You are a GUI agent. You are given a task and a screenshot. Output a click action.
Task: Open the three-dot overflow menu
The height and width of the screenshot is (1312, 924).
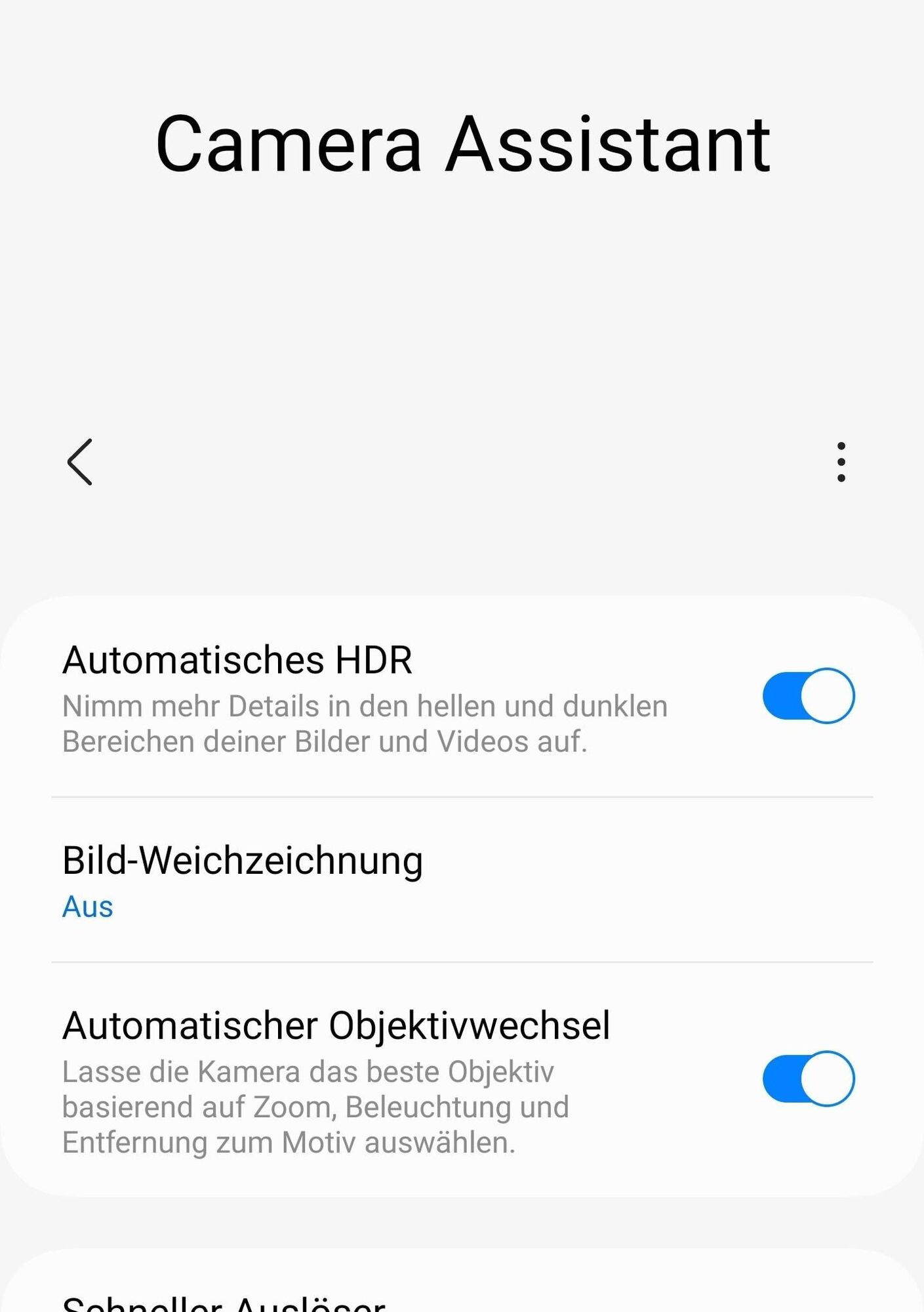pyautogui.click(x=841, y=462)
